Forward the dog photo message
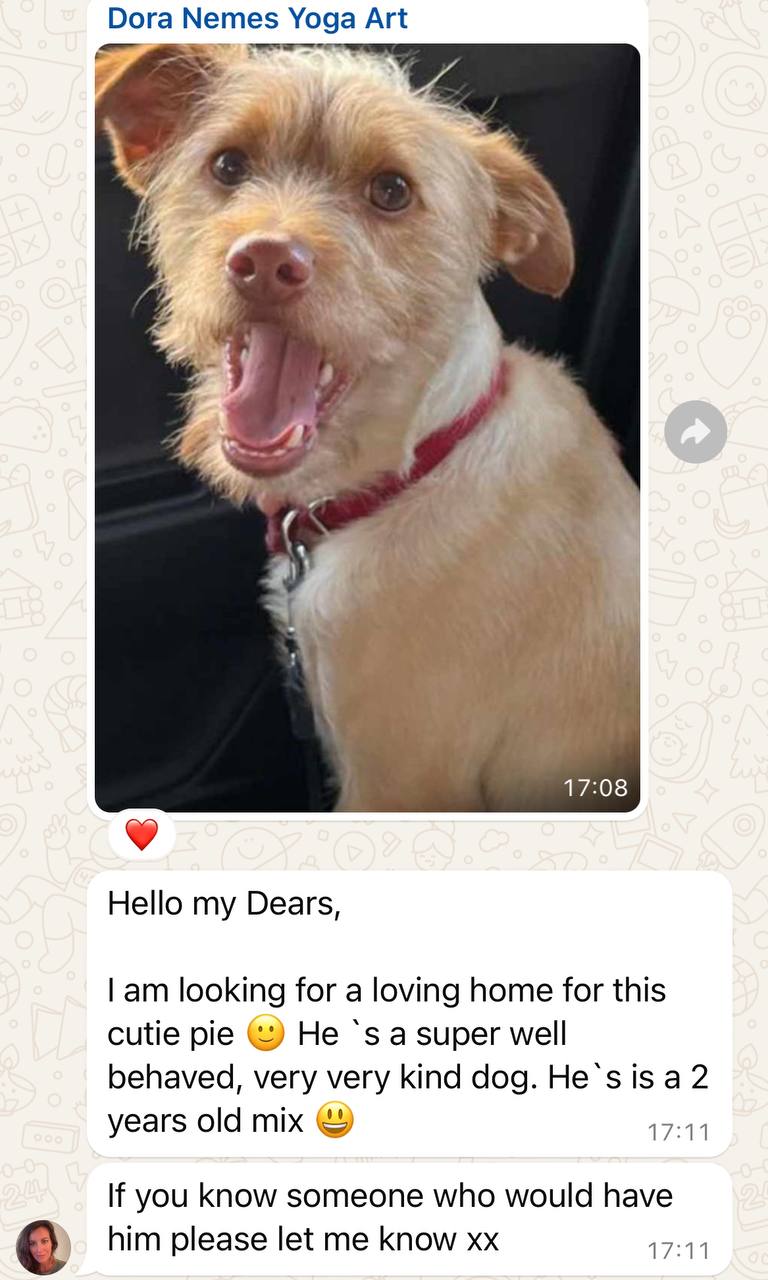The width and height of the screenshot is (768, 1280). tap(695, 431)
